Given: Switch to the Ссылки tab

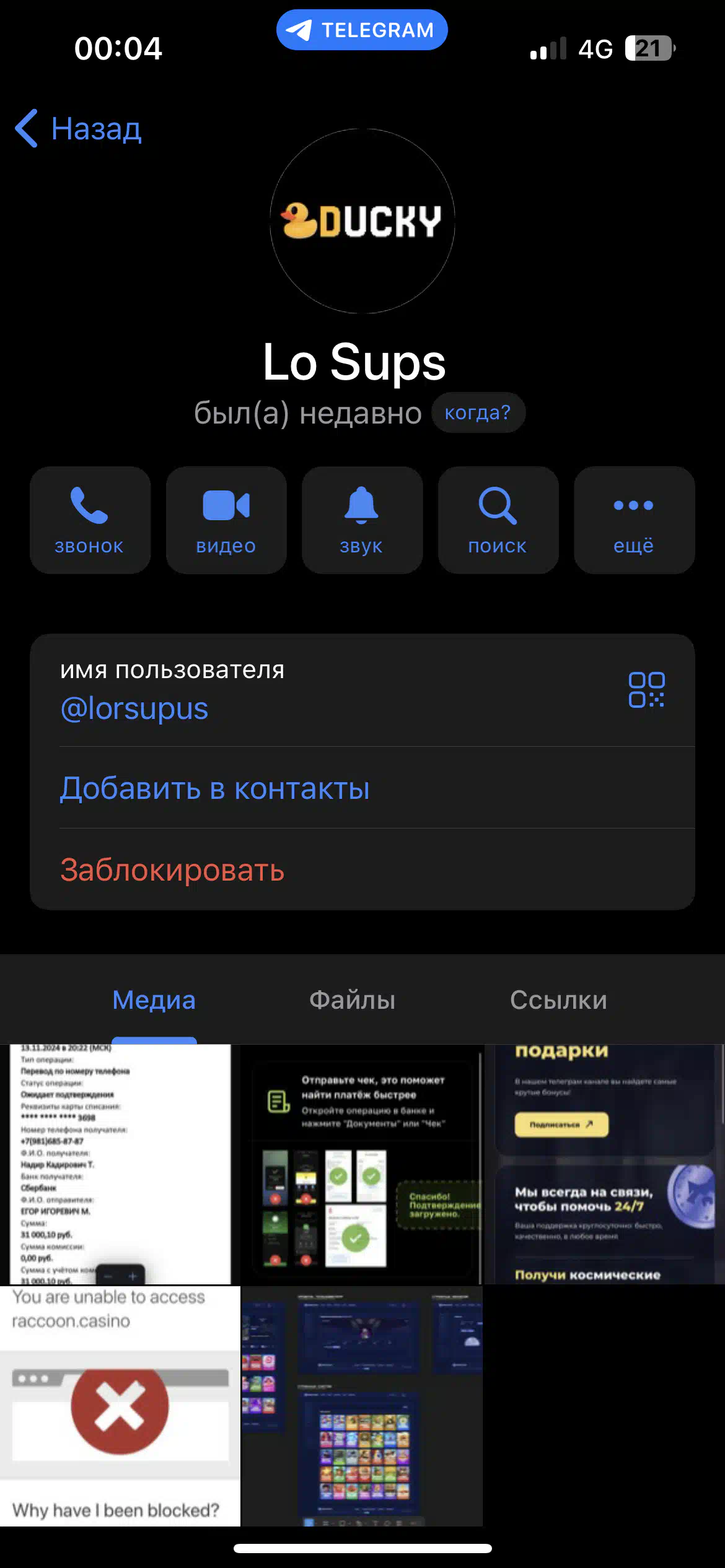Looking at the screenshot, I should [558, 1000].
